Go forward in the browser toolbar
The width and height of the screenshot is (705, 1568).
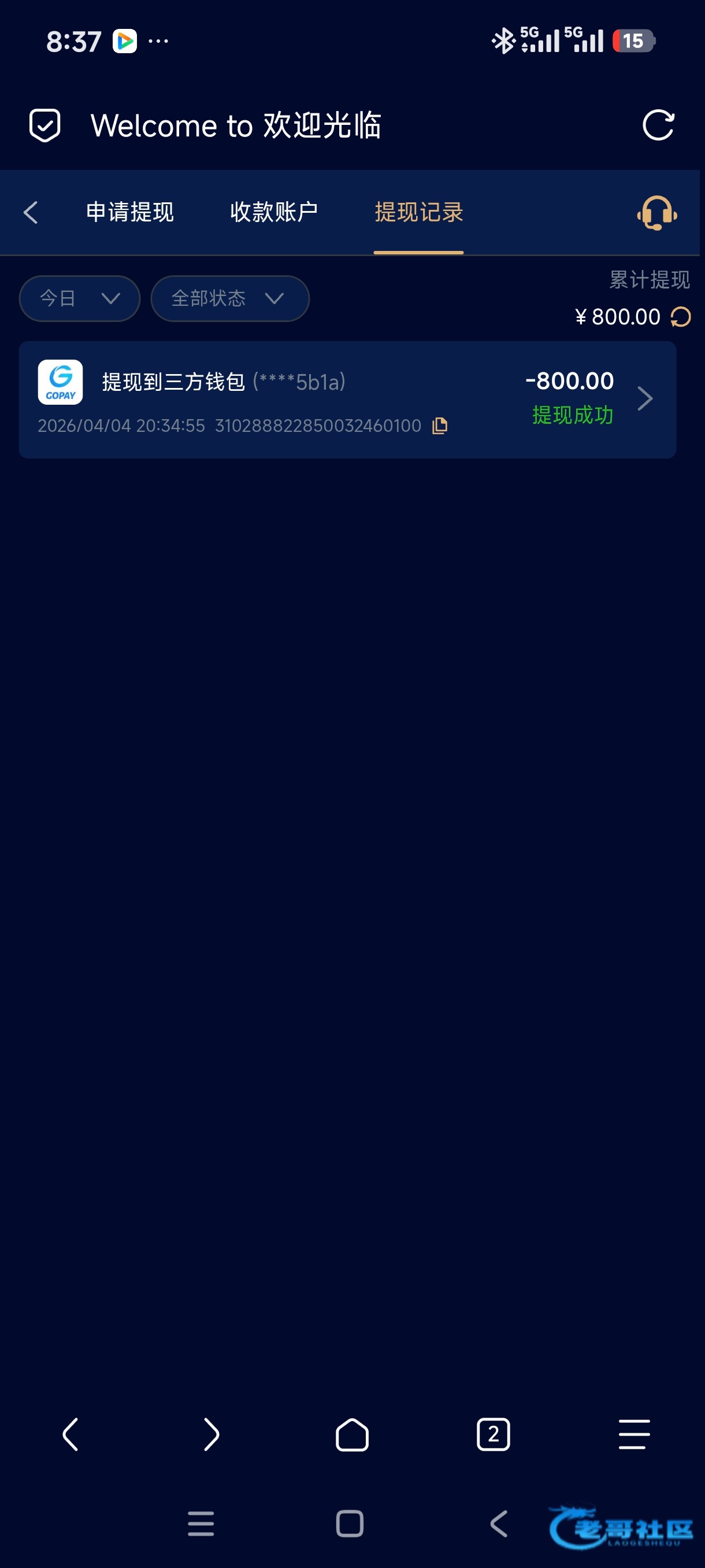pos(211,1434)
